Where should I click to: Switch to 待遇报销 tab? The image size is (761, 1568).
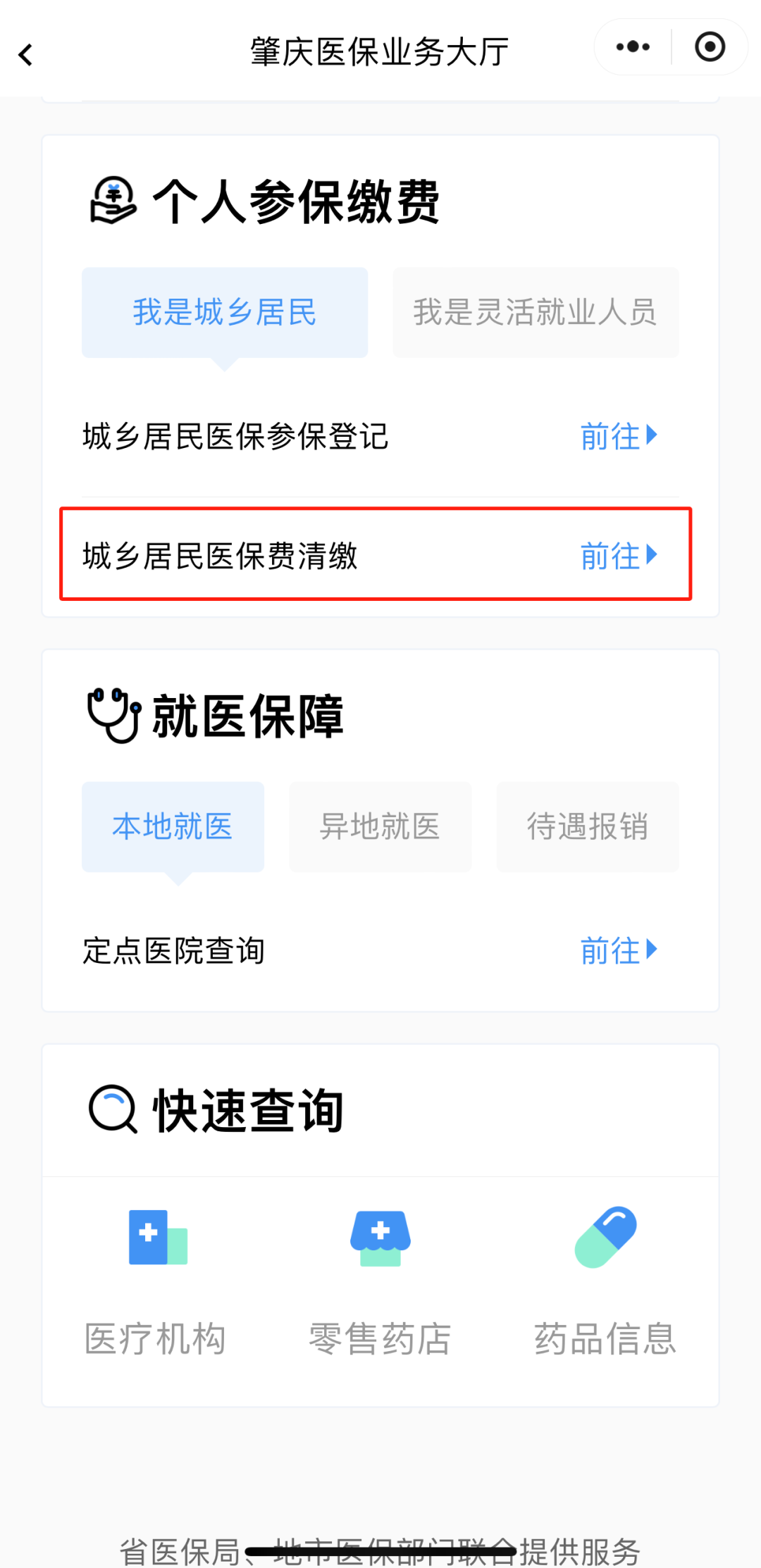(x=588, y=826)
